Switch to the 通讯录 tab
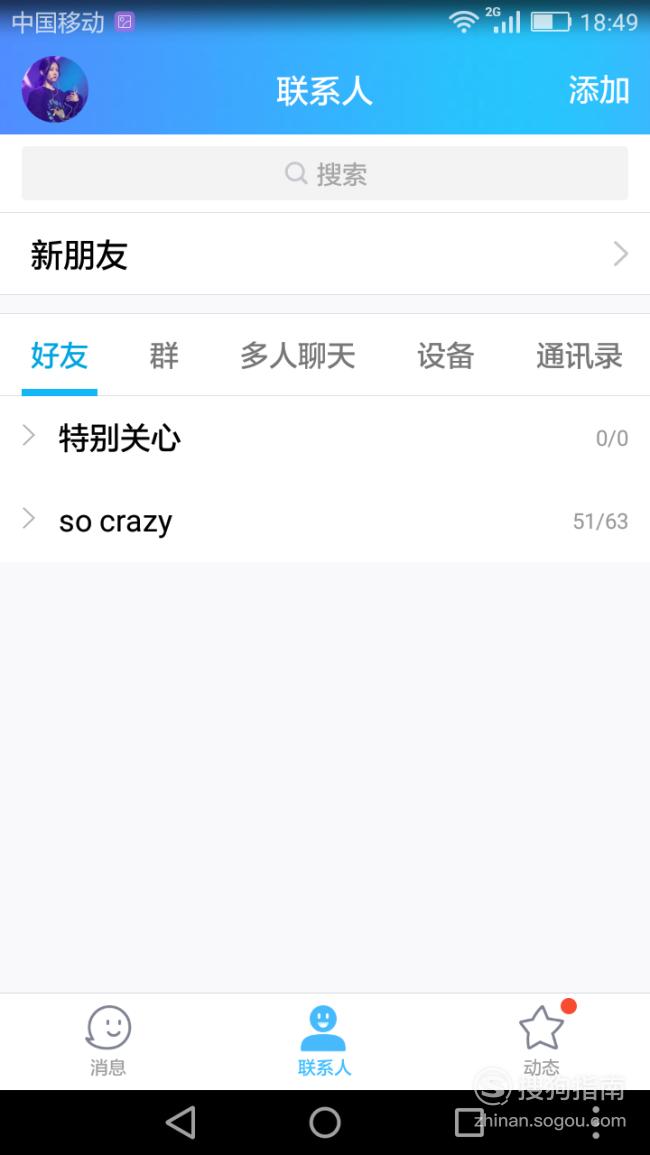This screenshot has height=1155, width=650. (579, 356)
